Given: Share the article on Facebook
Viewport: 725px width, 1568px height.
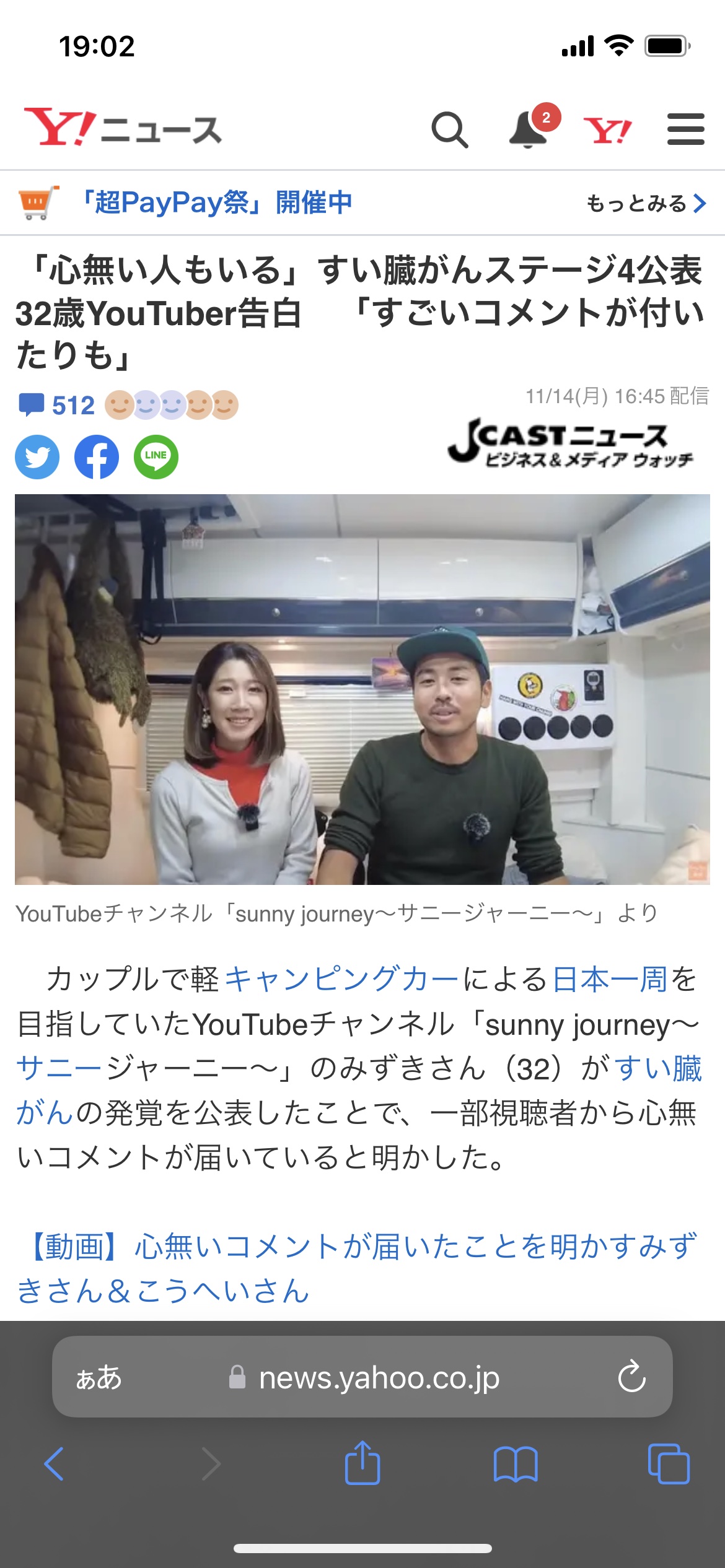Looking at the screenshot, I should [97, 457].
